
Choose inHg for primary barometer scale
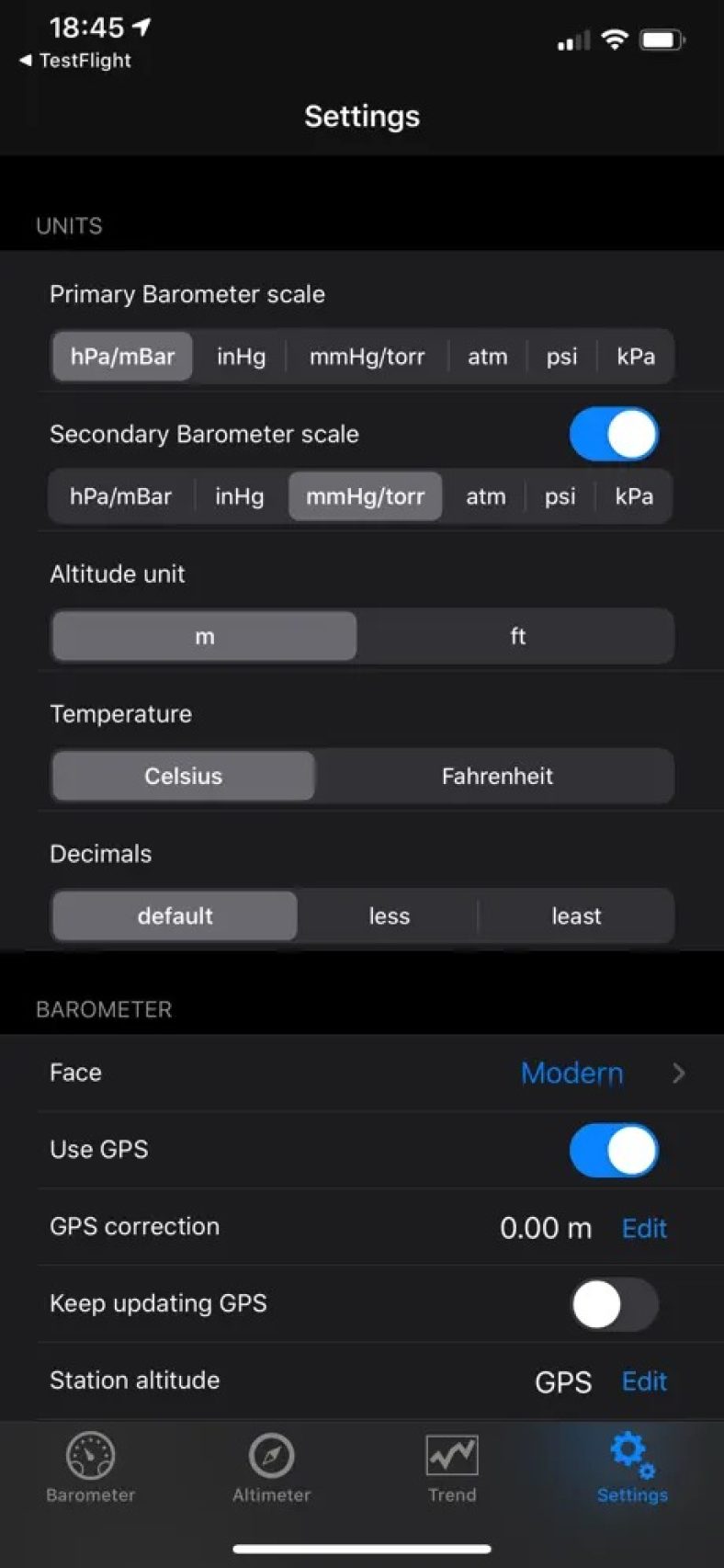240,357
